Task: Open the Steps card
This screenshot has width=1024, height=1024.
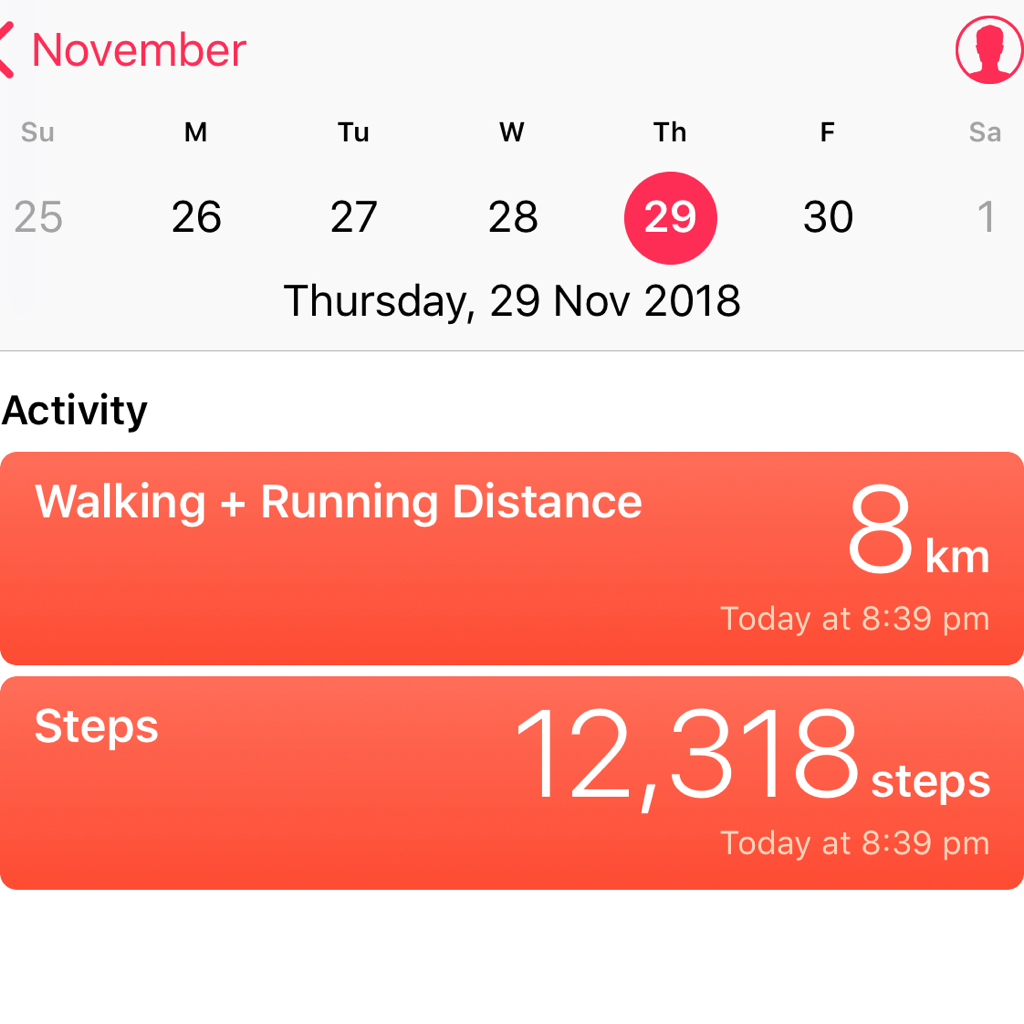Action: [512, 783]
